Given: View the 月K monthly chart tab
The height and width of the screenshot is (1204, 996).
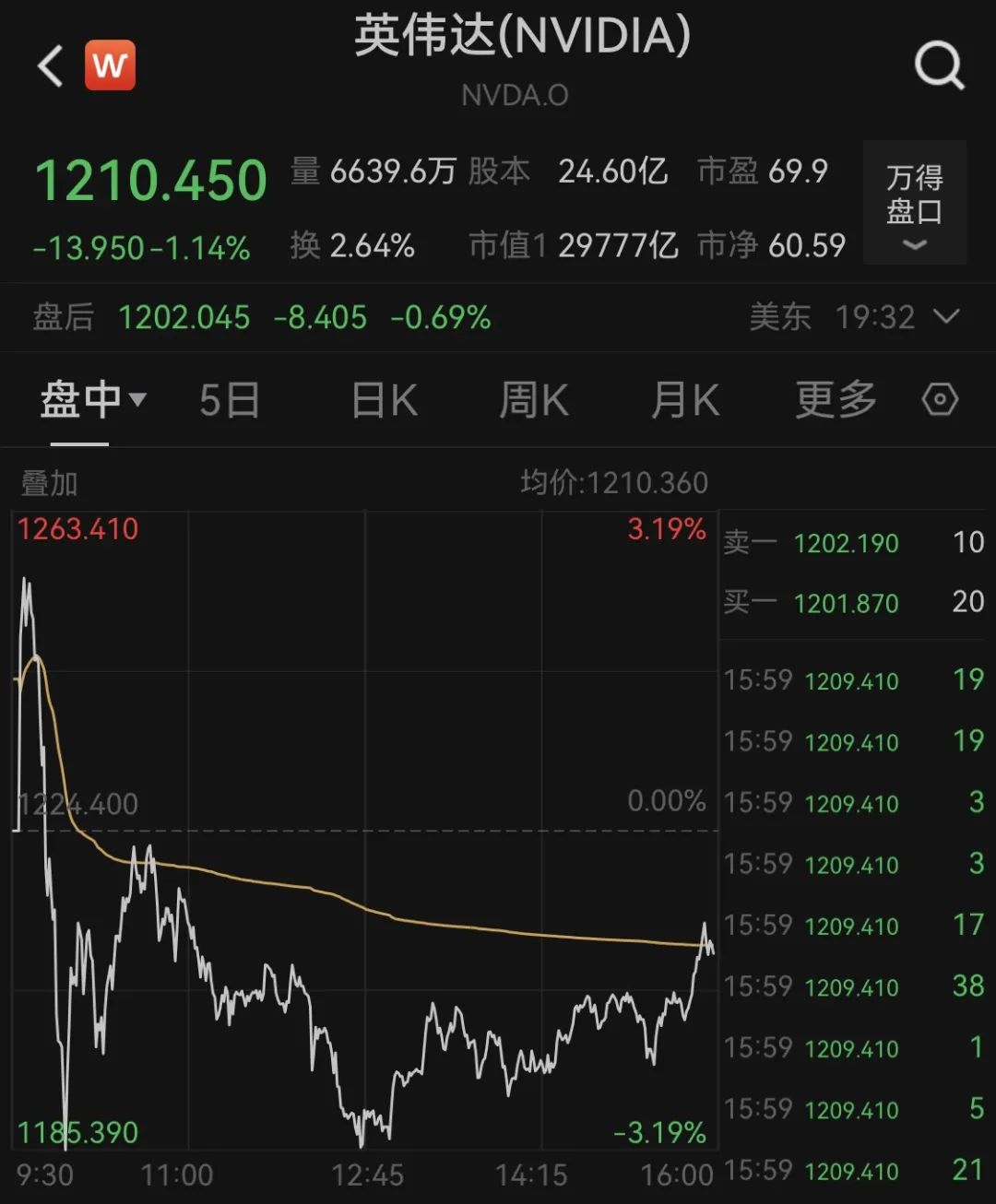Looking at the screenshot, I should [684, 399].
